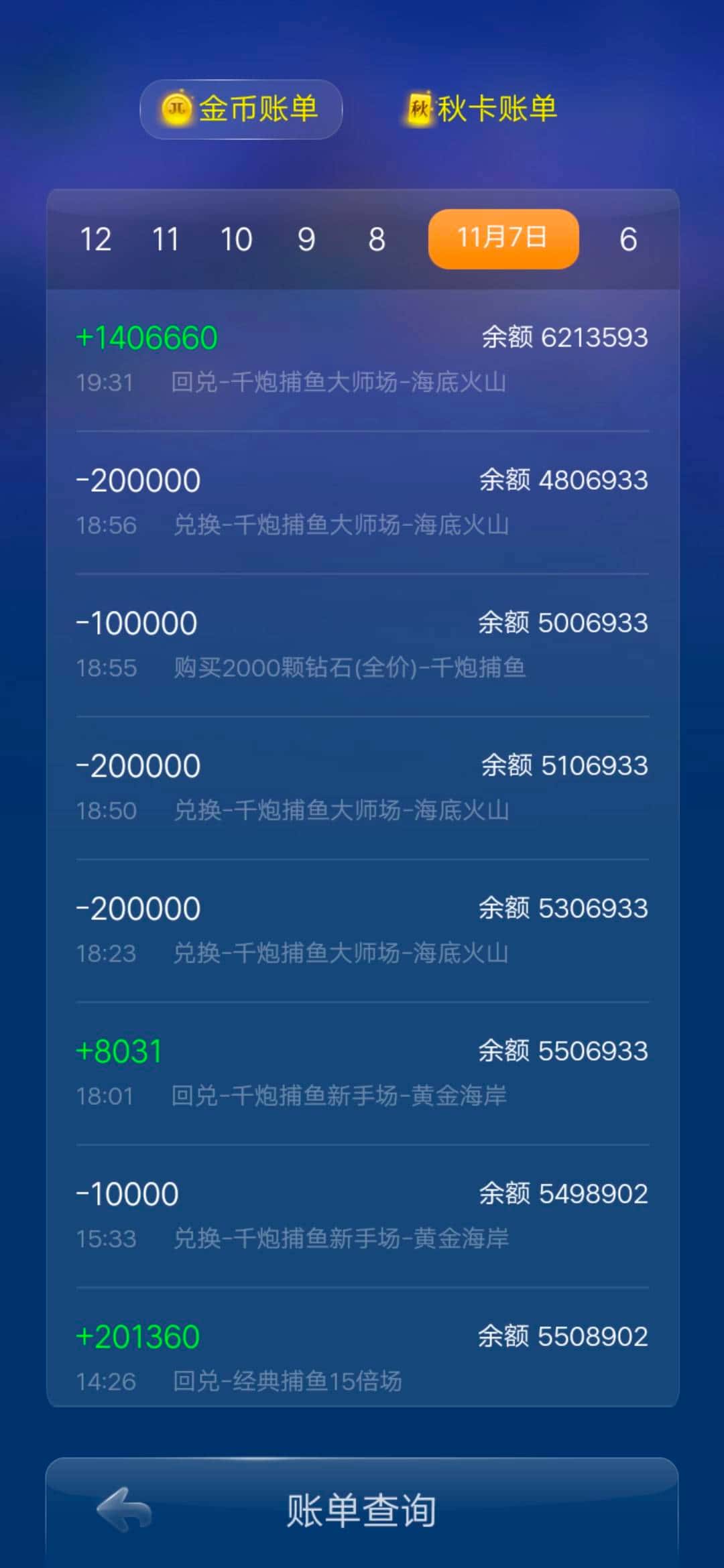
Task: Tap the +8031 黄金海岸 refund entry
Action: click(362, 1072)
